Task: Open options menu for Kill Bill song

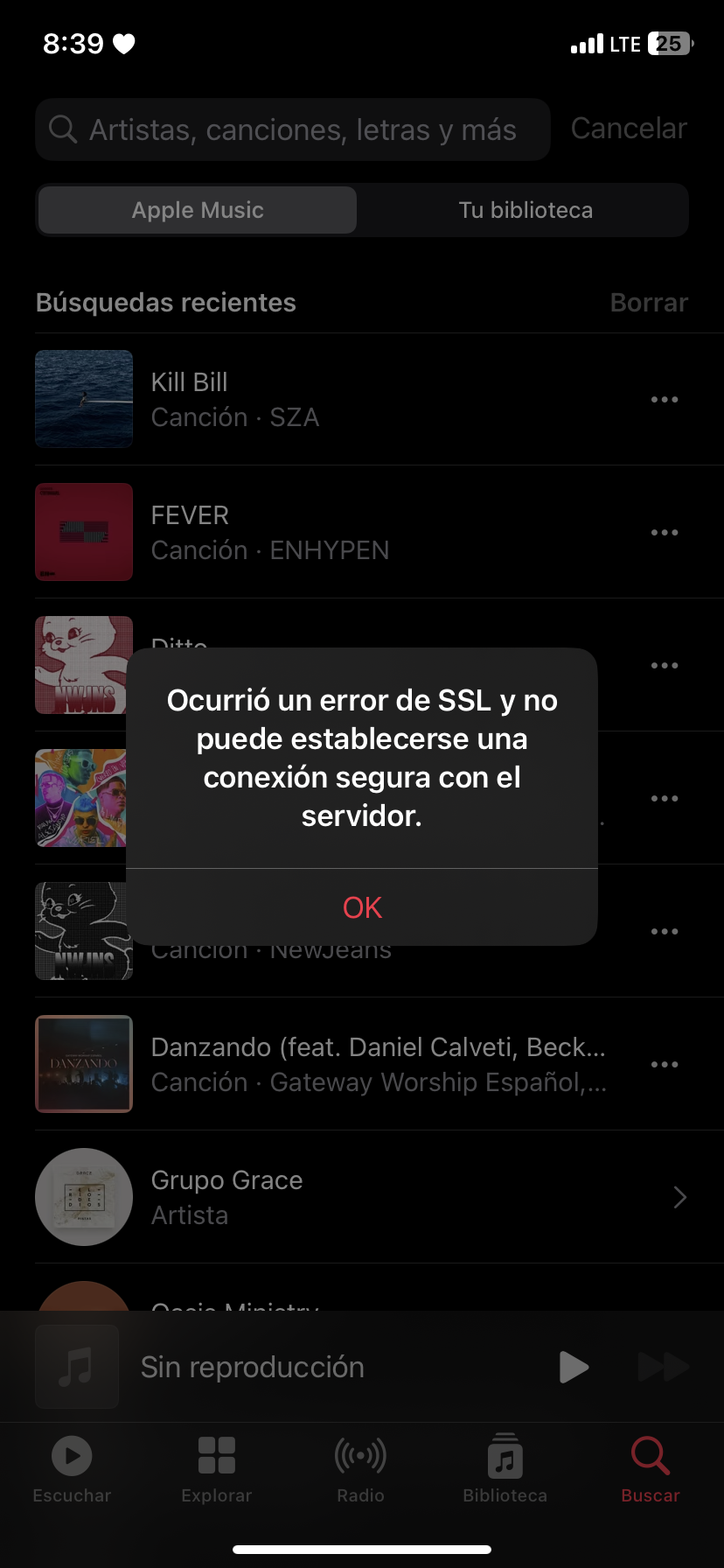Action: [665, 399]
